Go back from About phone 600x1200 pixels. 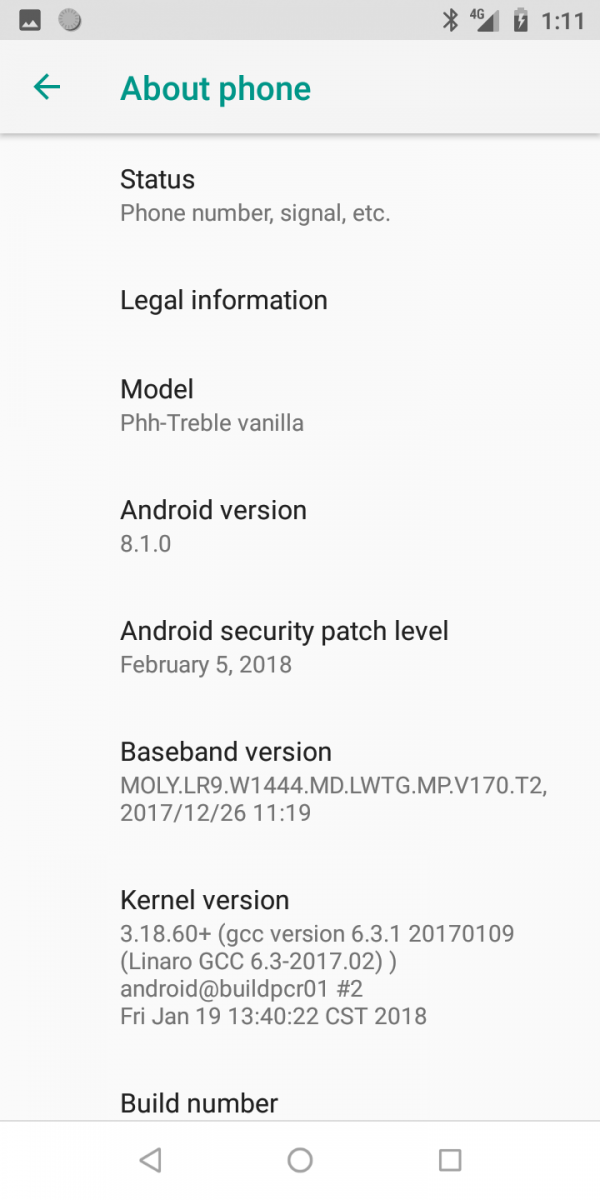pyautogui.click(x=47, y=88)
